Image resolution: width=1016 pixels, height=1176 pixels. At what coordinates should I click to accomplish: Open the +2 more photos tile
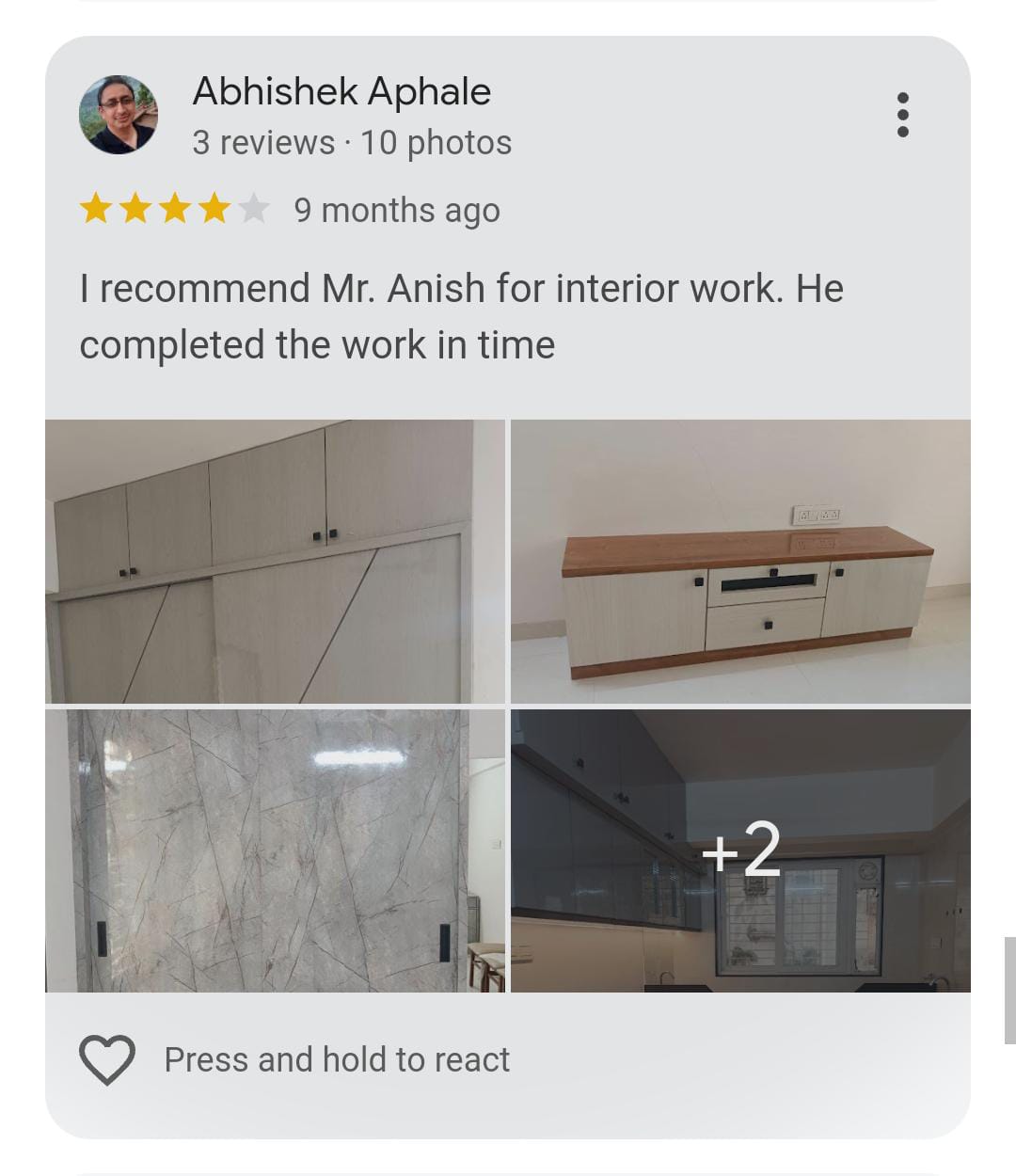tap(740, 850)
